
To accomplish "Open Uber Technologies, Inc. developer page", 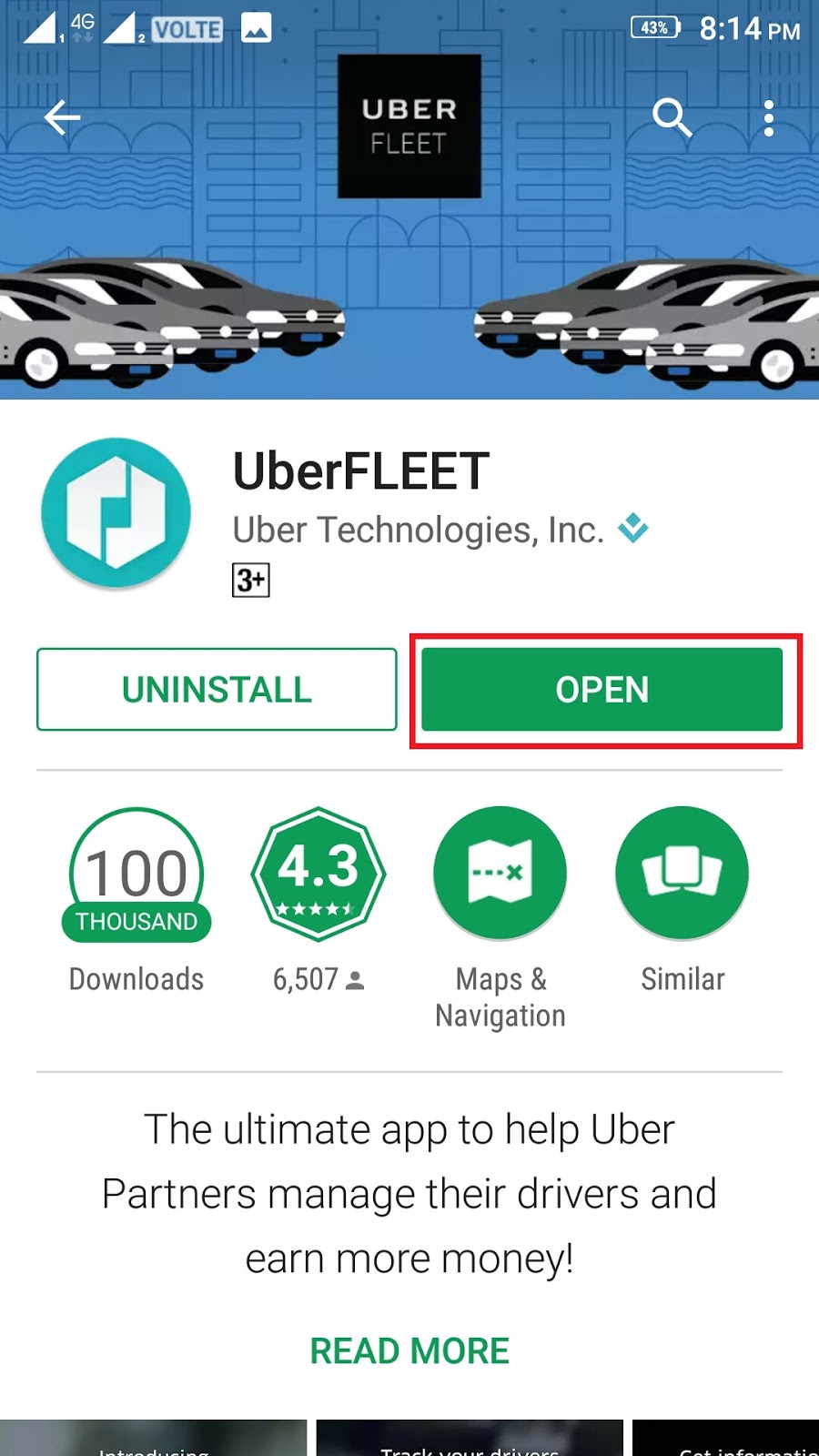I will 419,529.
